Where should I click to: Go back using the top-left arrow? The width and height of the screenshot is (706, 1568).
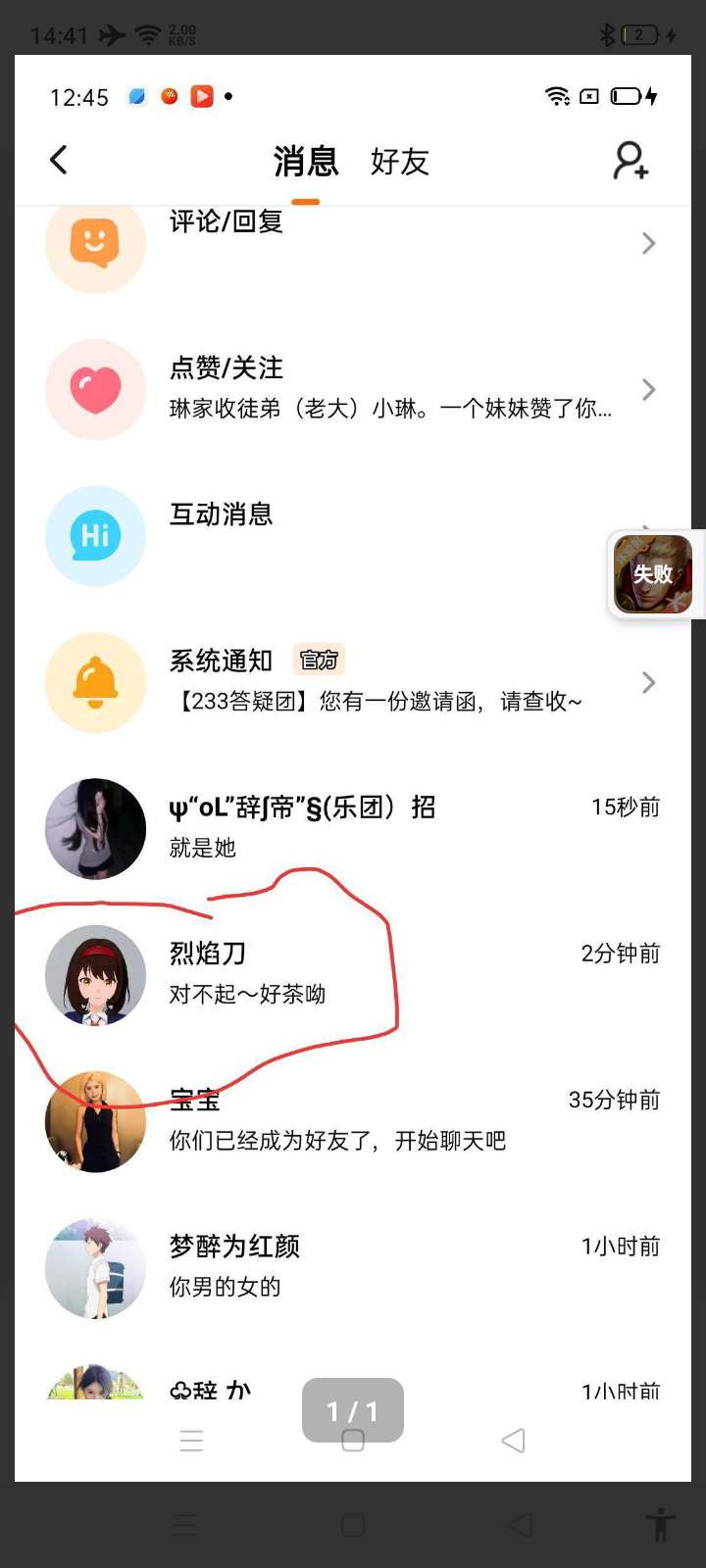pyautogui.click(x=60, y=160)
